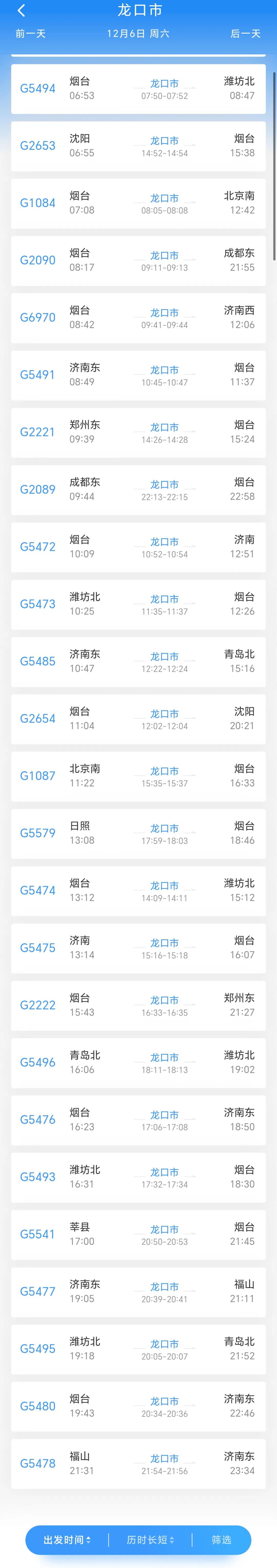Open train G5494 from 烟台 to 潍坊北

138,89
